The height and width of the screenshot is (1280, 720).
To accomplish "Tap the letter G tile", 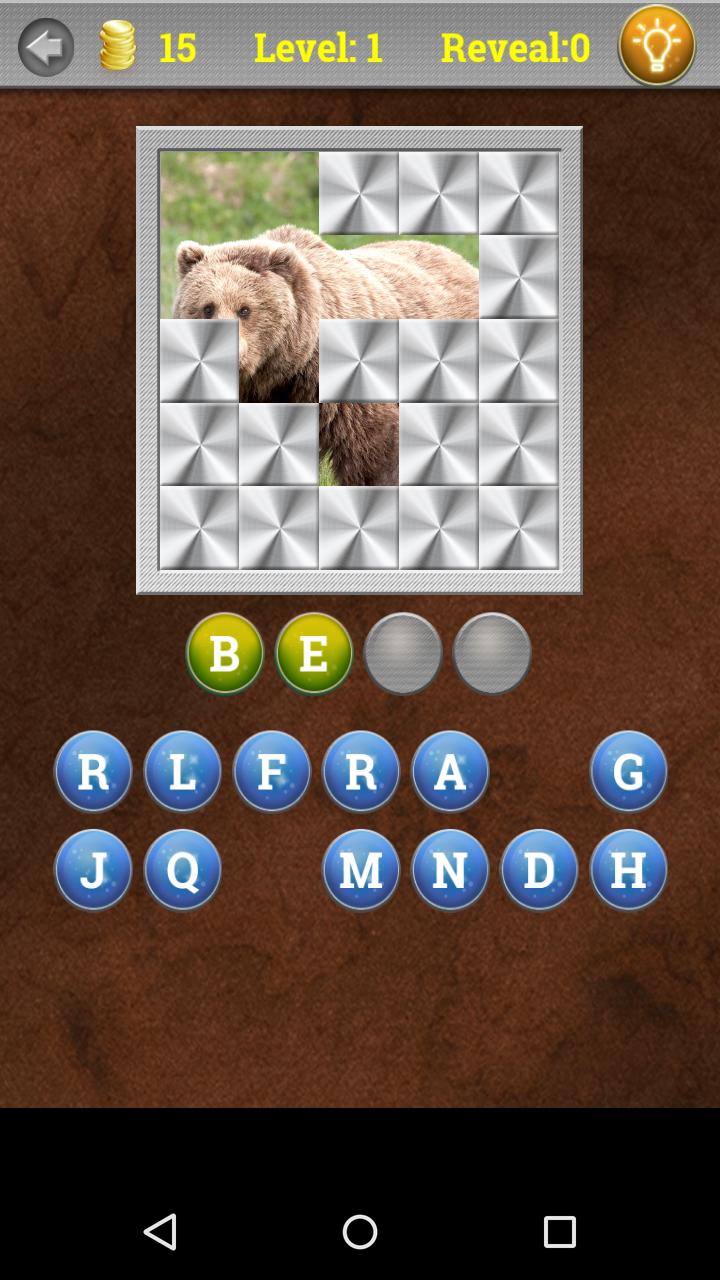I will [629, 771].
